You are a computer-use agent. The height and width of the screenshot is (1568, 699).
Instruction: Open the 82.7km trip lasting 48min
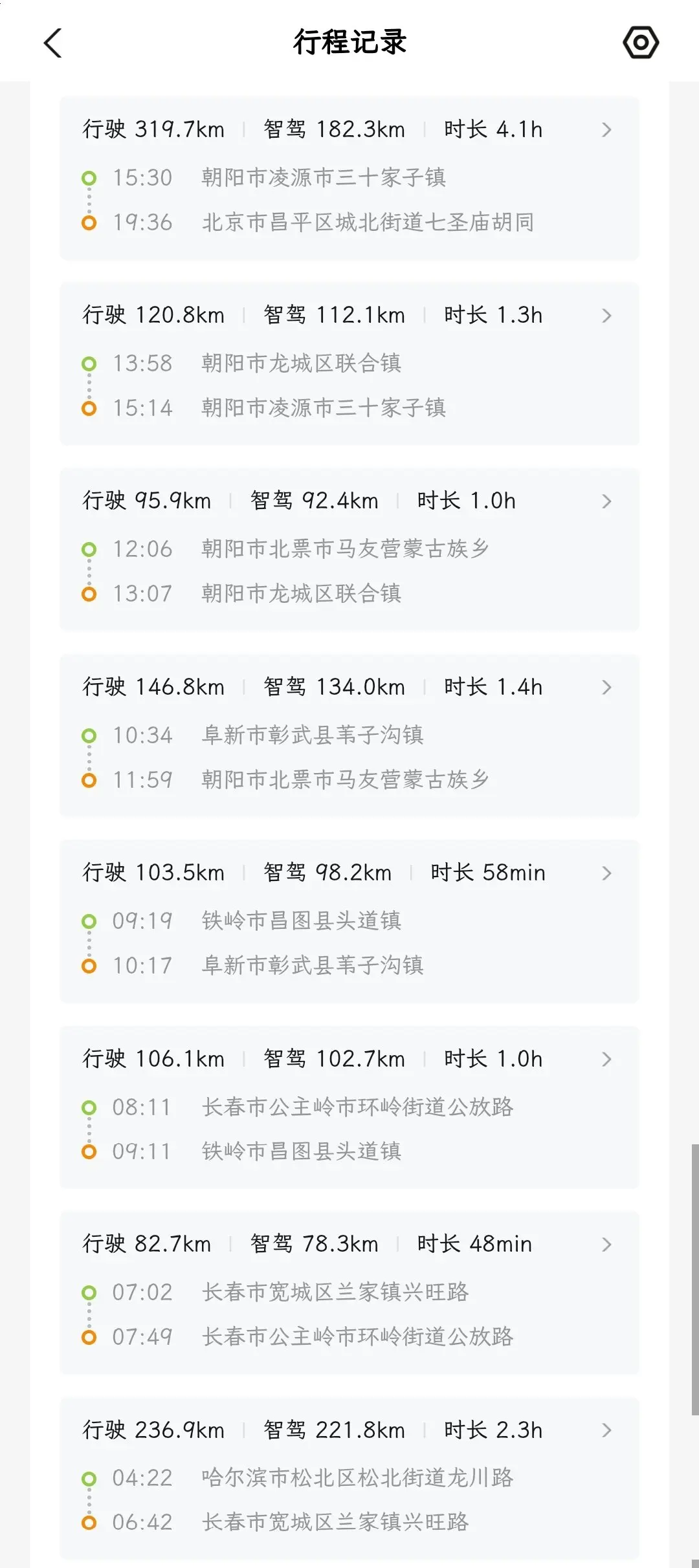pos(349,1292)
